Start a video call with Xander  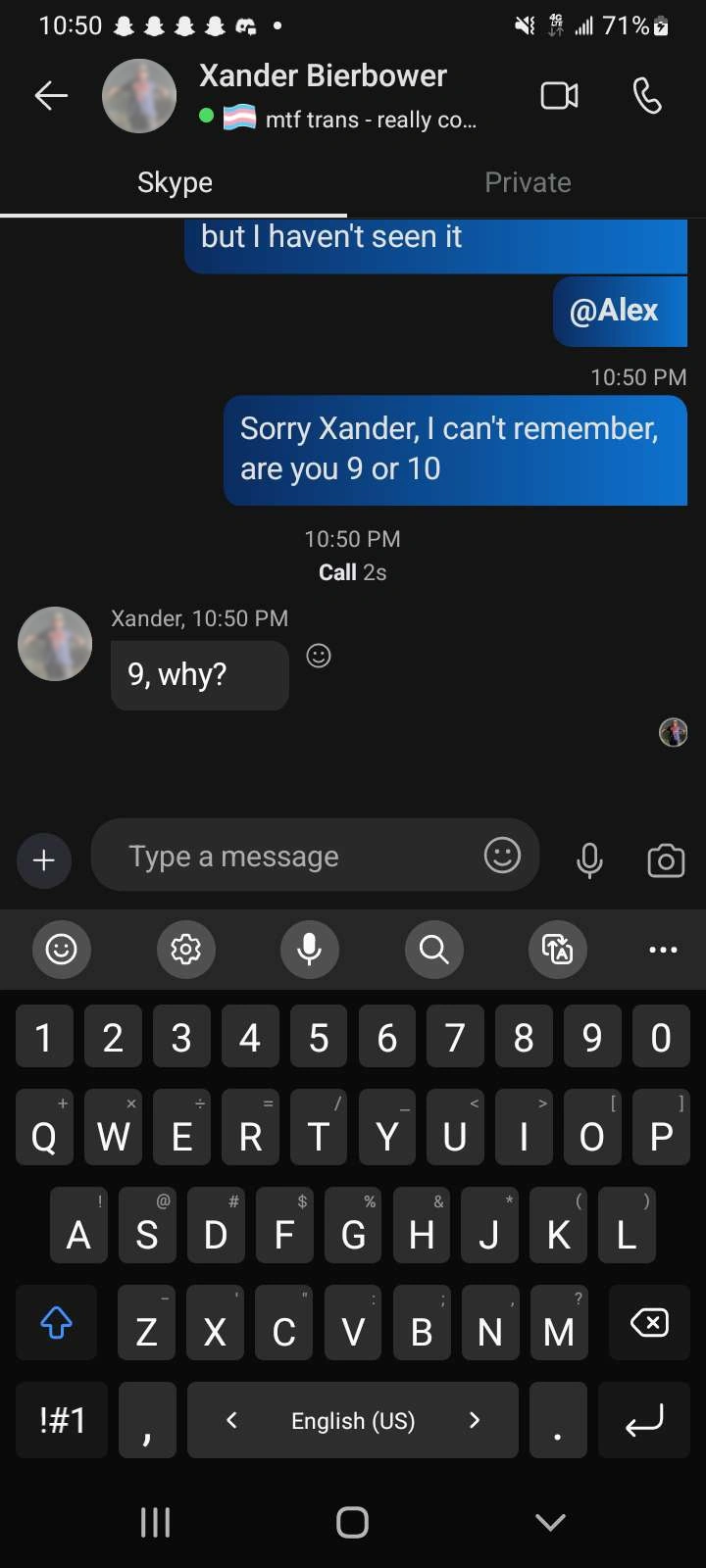point(559,95)
